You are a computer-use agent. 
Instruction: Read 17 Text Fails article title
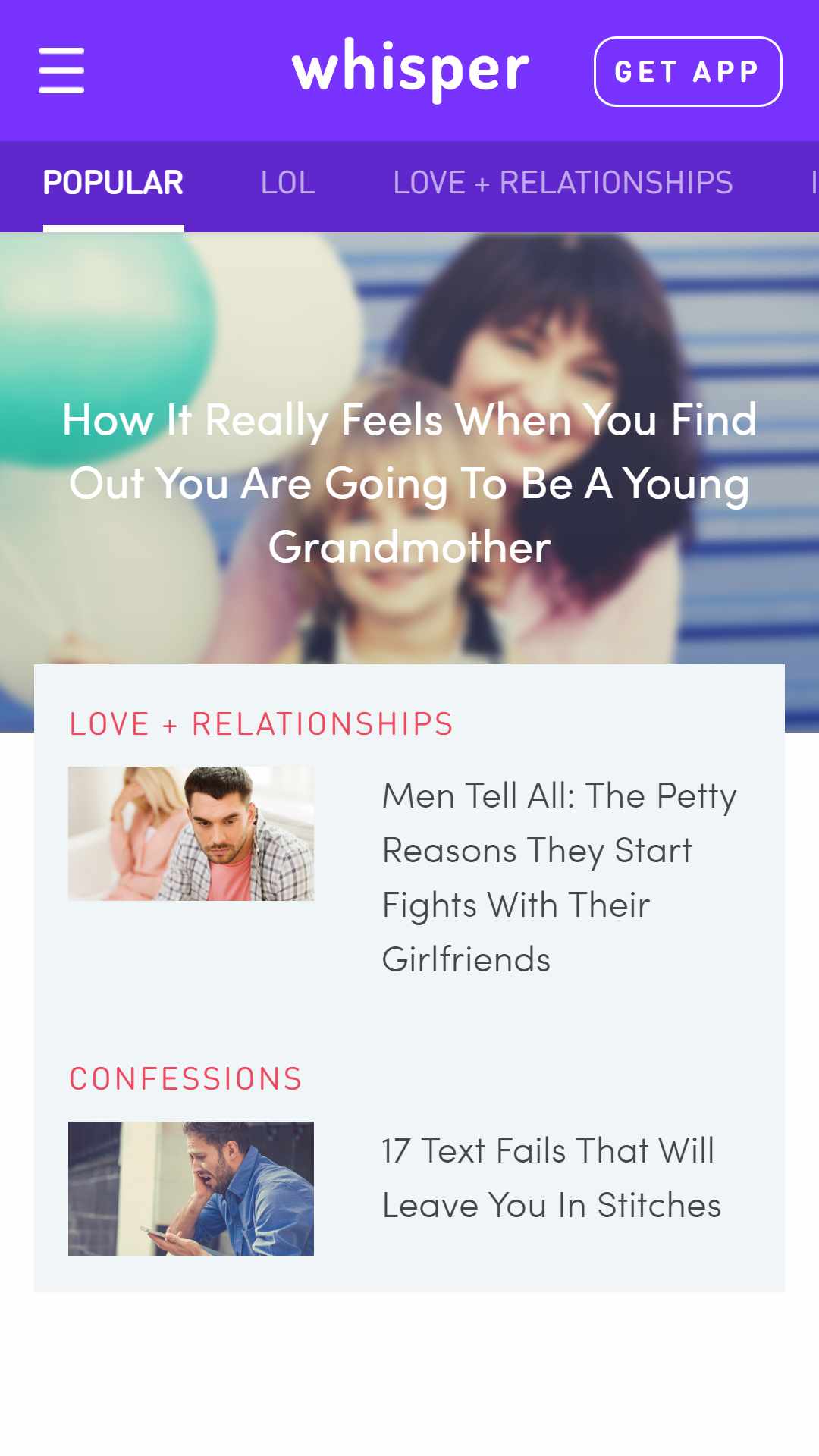pyautogui.click(x=551, y=1178)
